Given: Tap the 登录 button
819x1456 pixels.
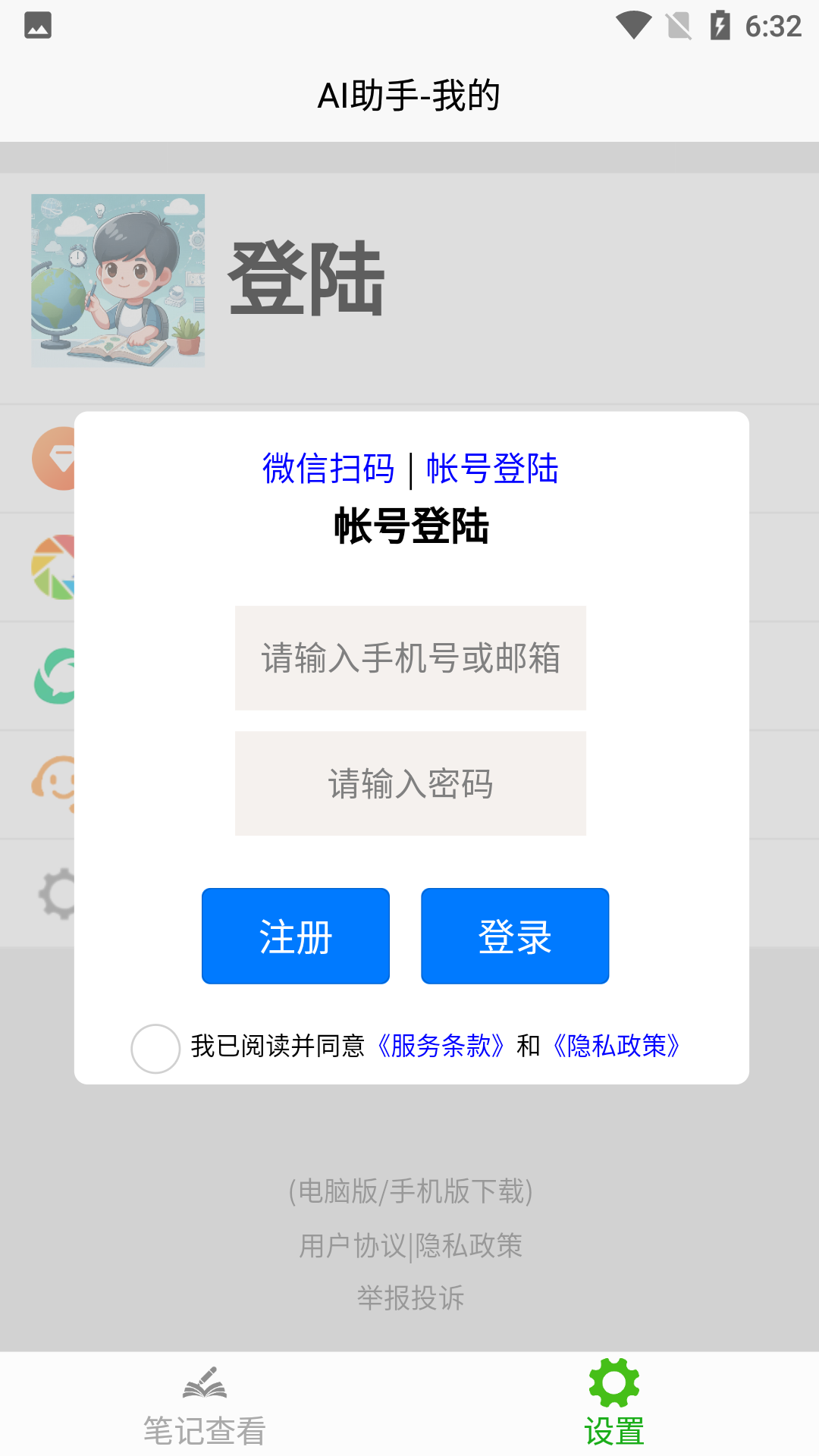Looking at the screenshot, I should 515,936.
